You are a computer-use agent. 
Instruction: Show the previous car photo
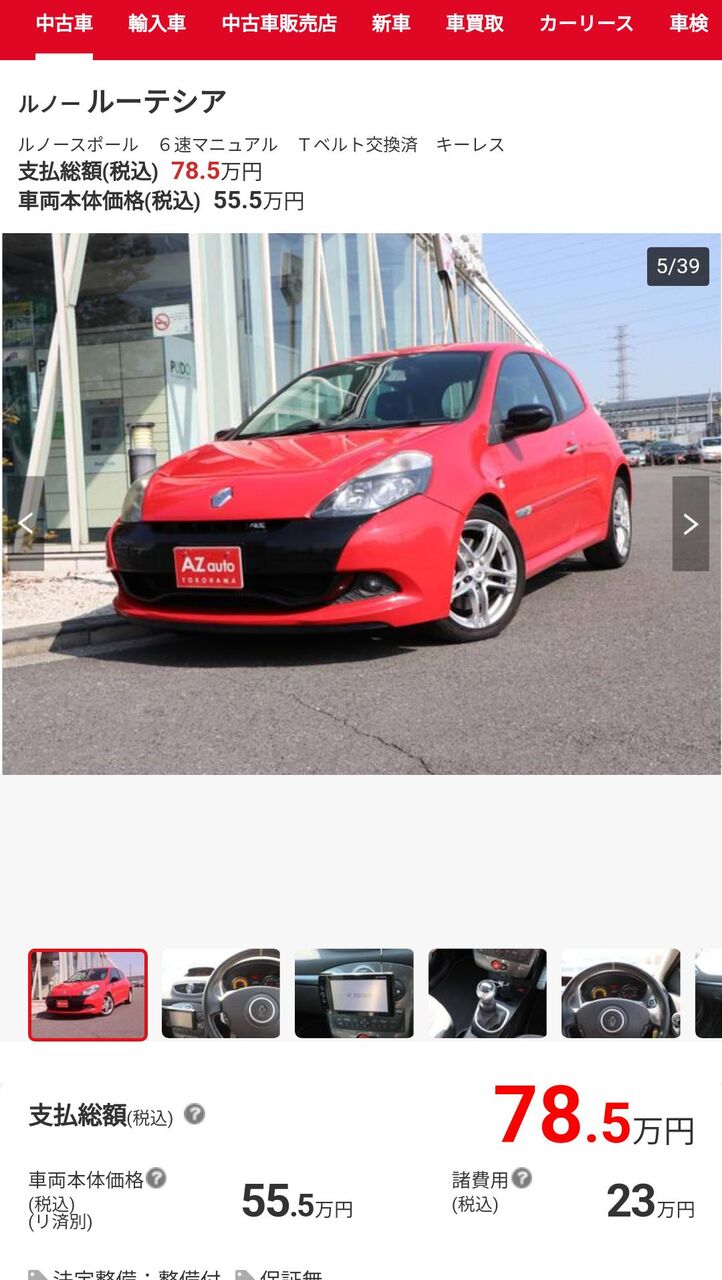pyautogui.click(x=25, y=524)
